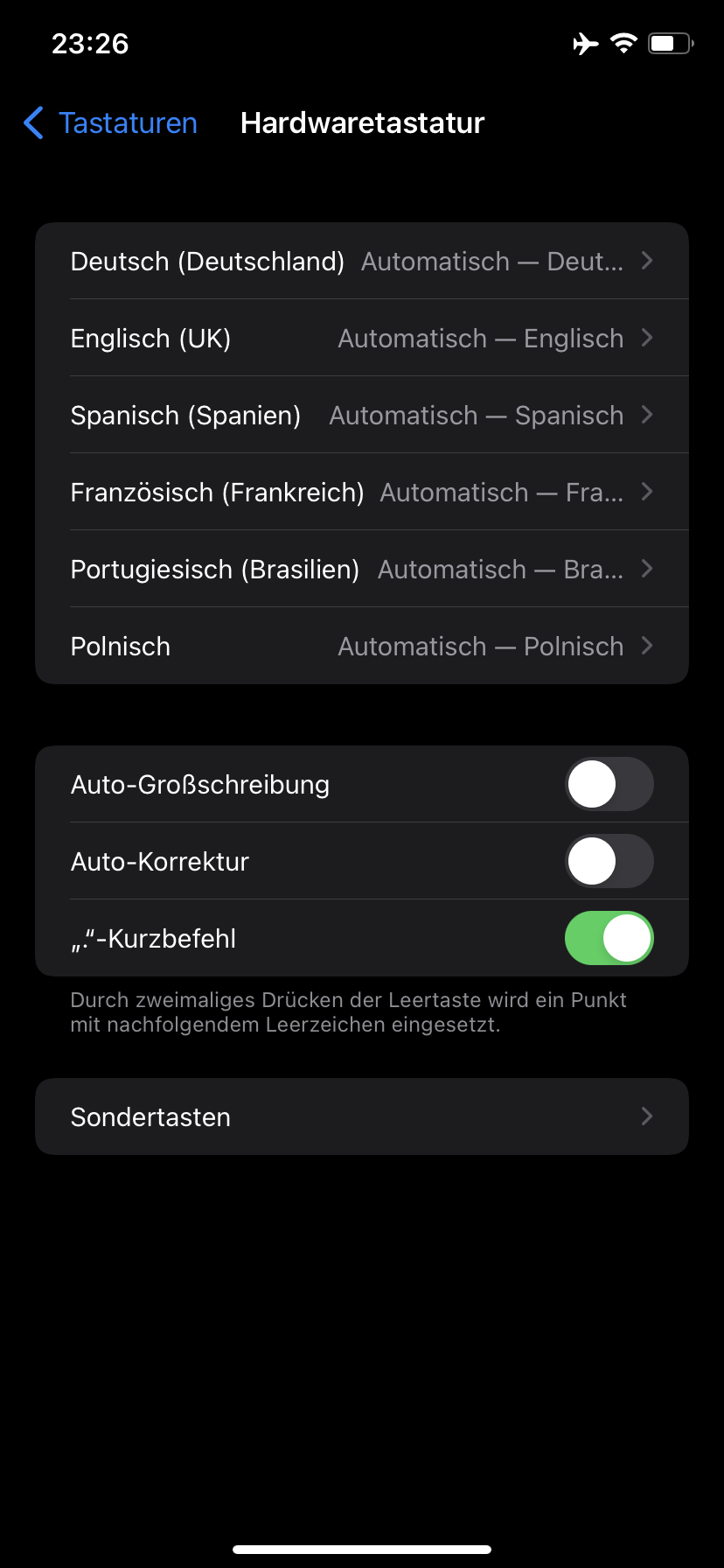Viewport: 724px width, 1568px height.
Task: Select the Spanisch (Spanien) row
Action: tap(362, 415)
